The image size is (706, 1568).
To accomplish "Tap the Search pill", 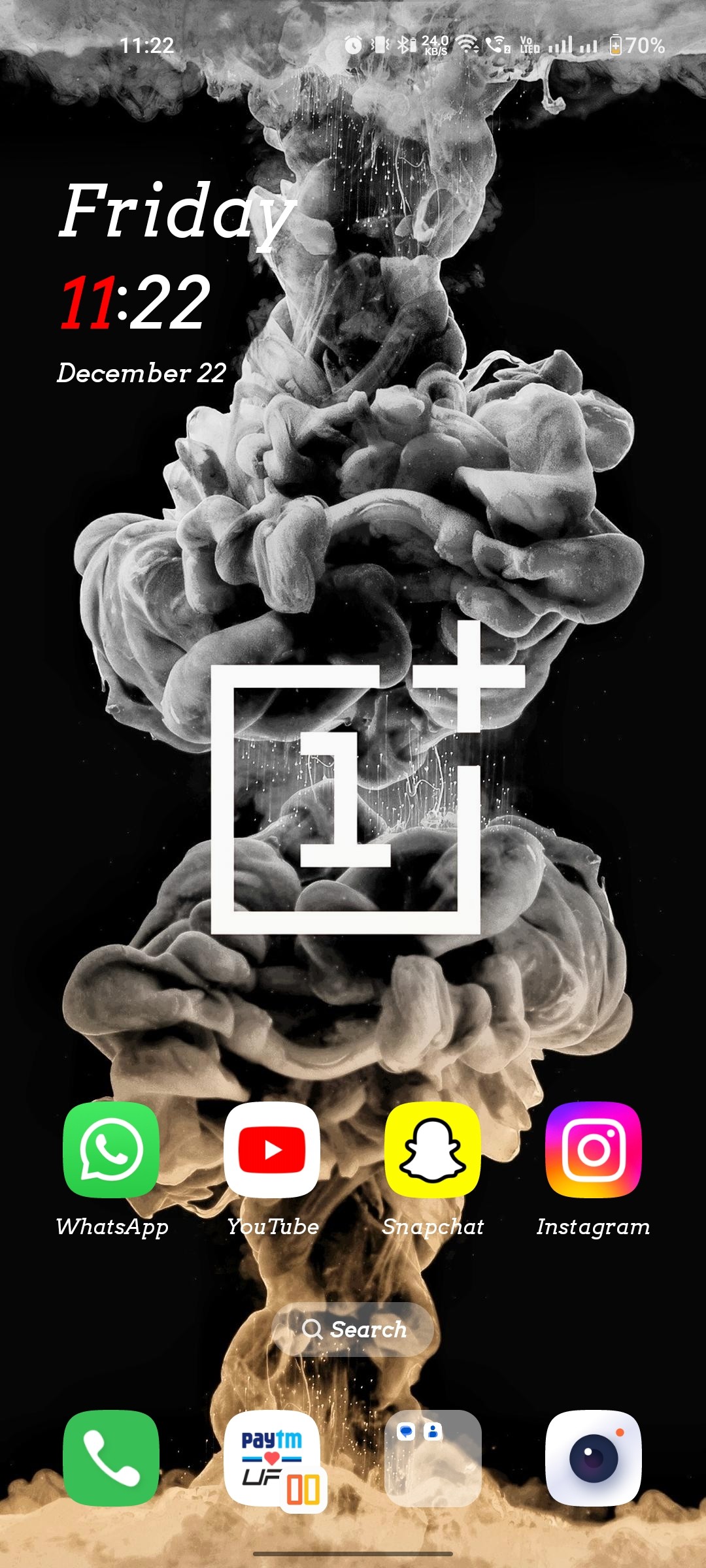I will pyautogui.click(x=353, y=1329).
